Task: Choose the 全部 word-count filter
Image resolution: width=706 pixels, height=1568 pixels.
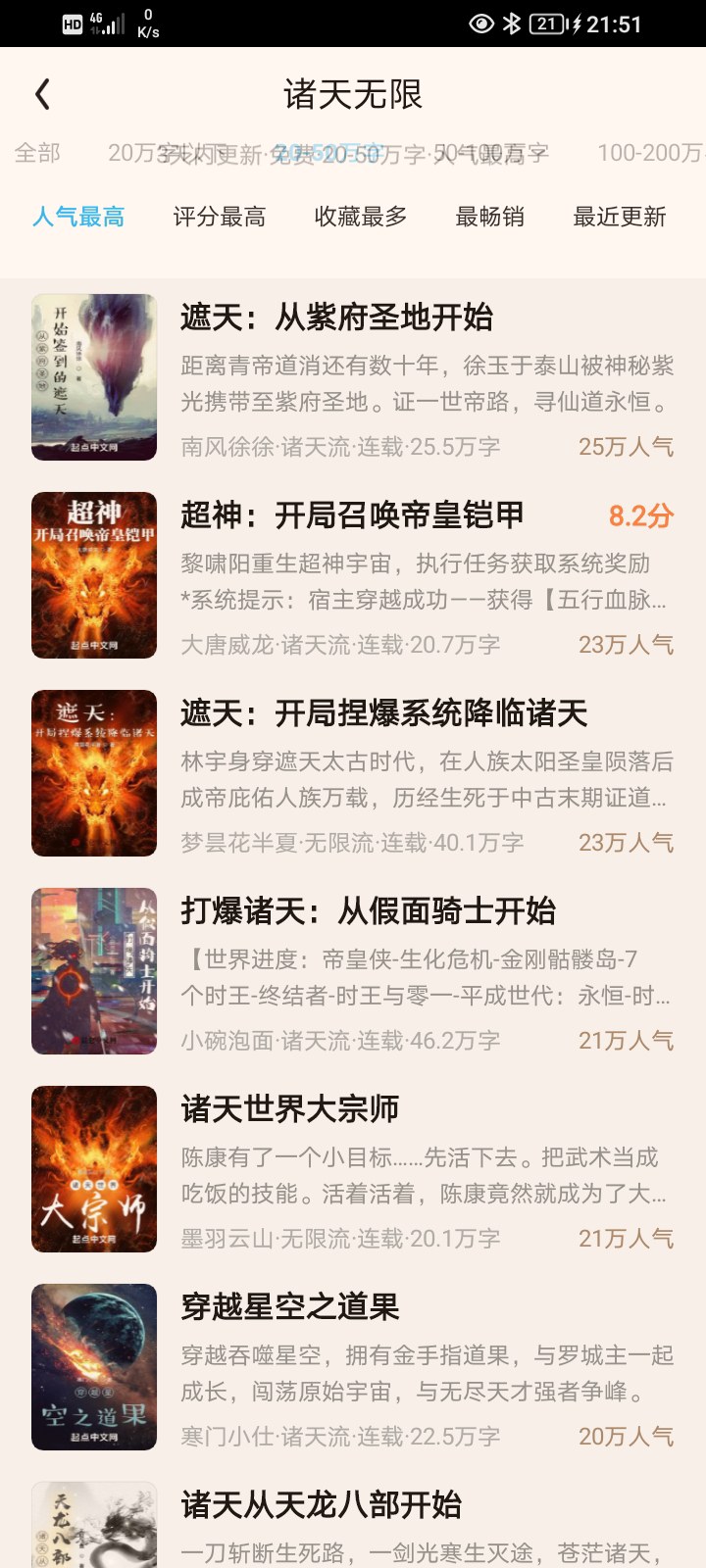Action: click(x=37, y=153)
